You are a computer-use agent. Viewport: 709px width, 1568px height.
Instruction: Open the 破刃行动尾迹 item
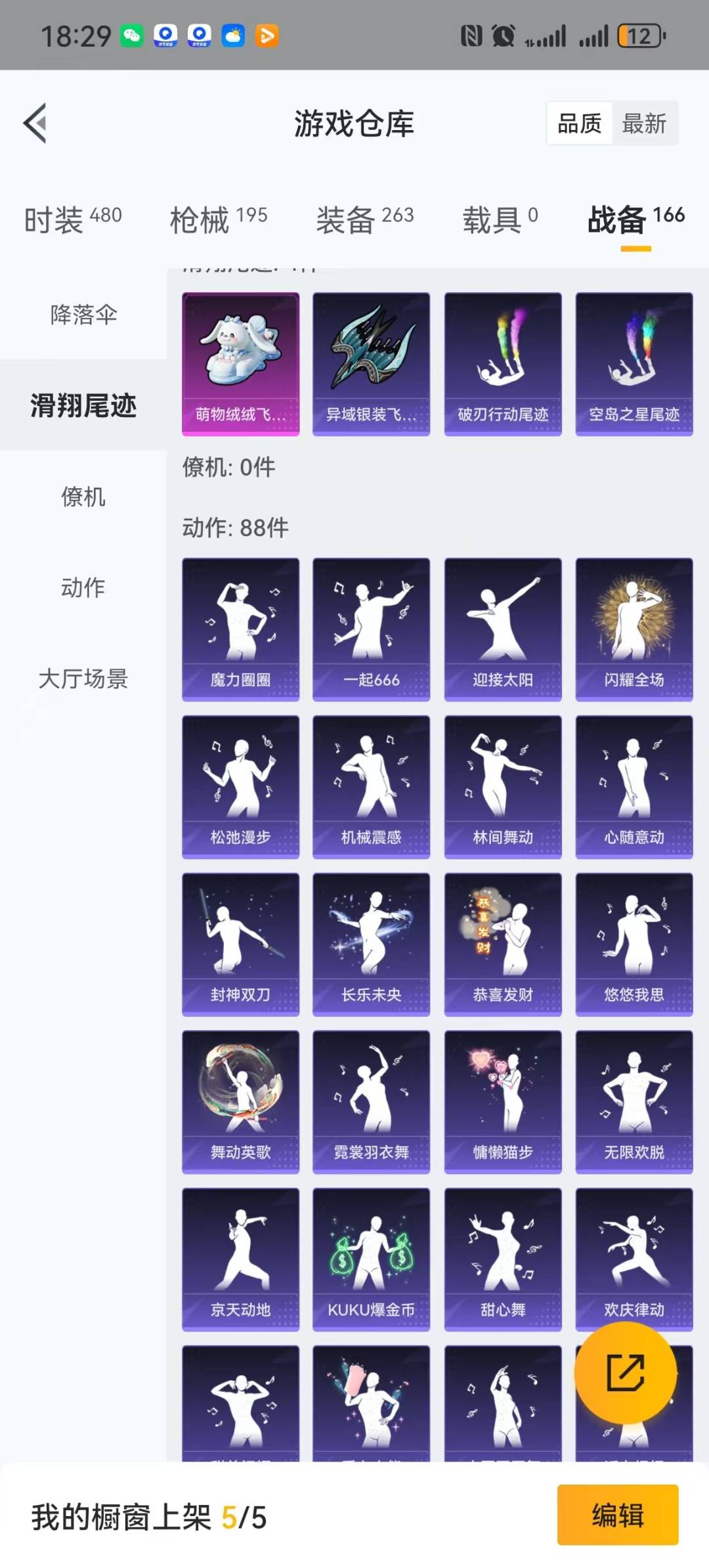pyautogui.click(x=503, y=364)
